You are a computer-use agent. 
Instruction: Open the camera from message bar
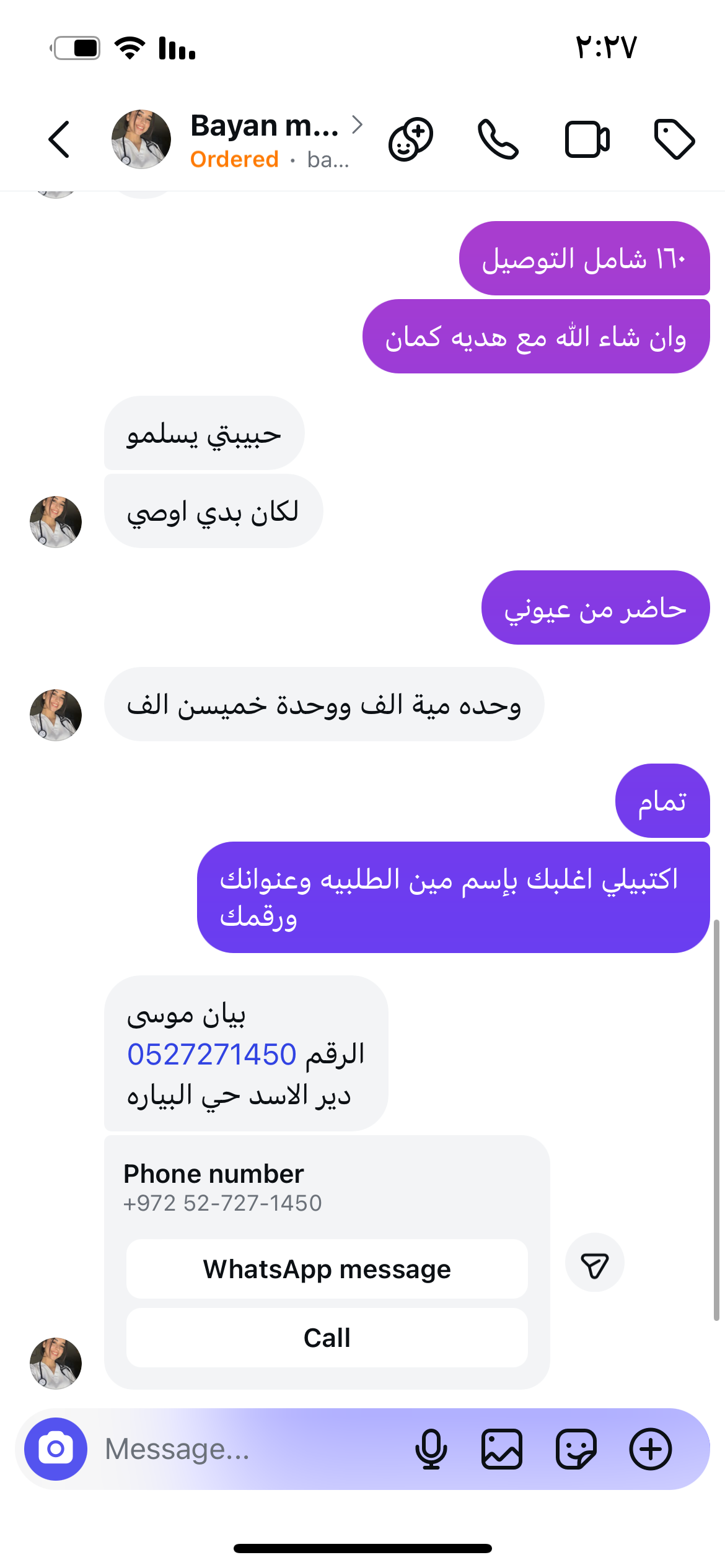click(56, 1449)
